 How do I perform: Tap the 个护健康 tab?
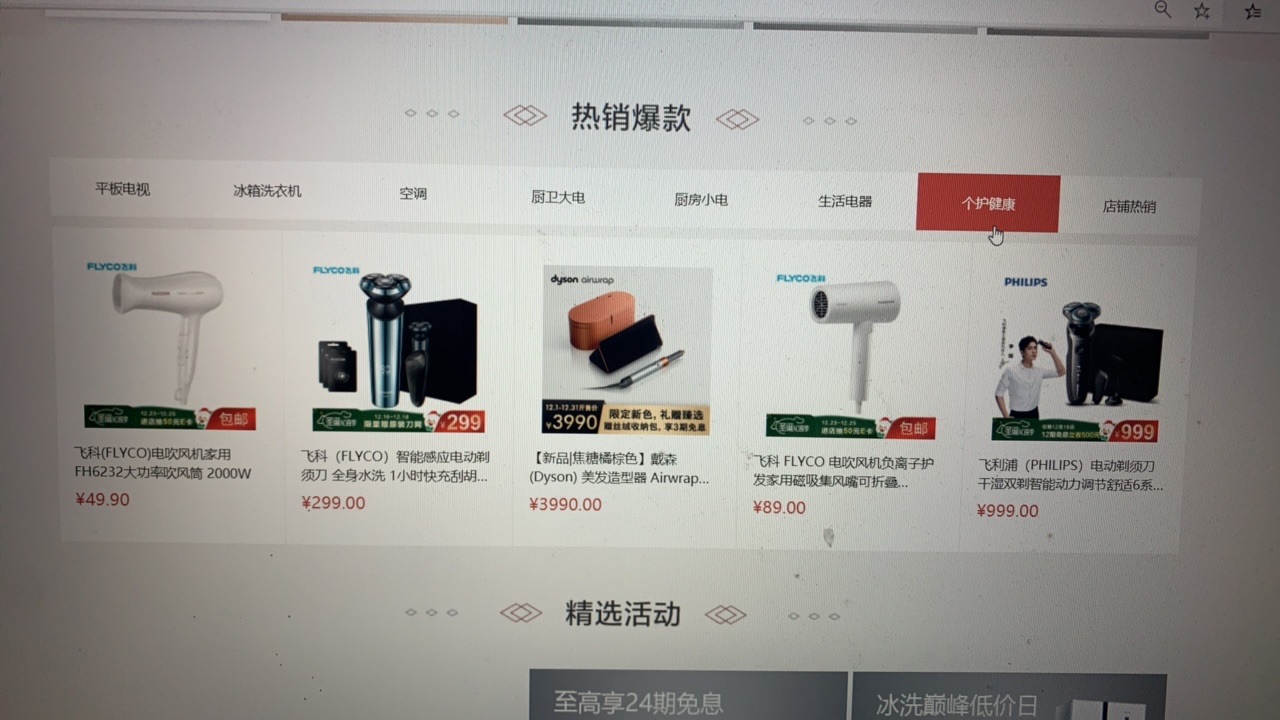[988, 203]
